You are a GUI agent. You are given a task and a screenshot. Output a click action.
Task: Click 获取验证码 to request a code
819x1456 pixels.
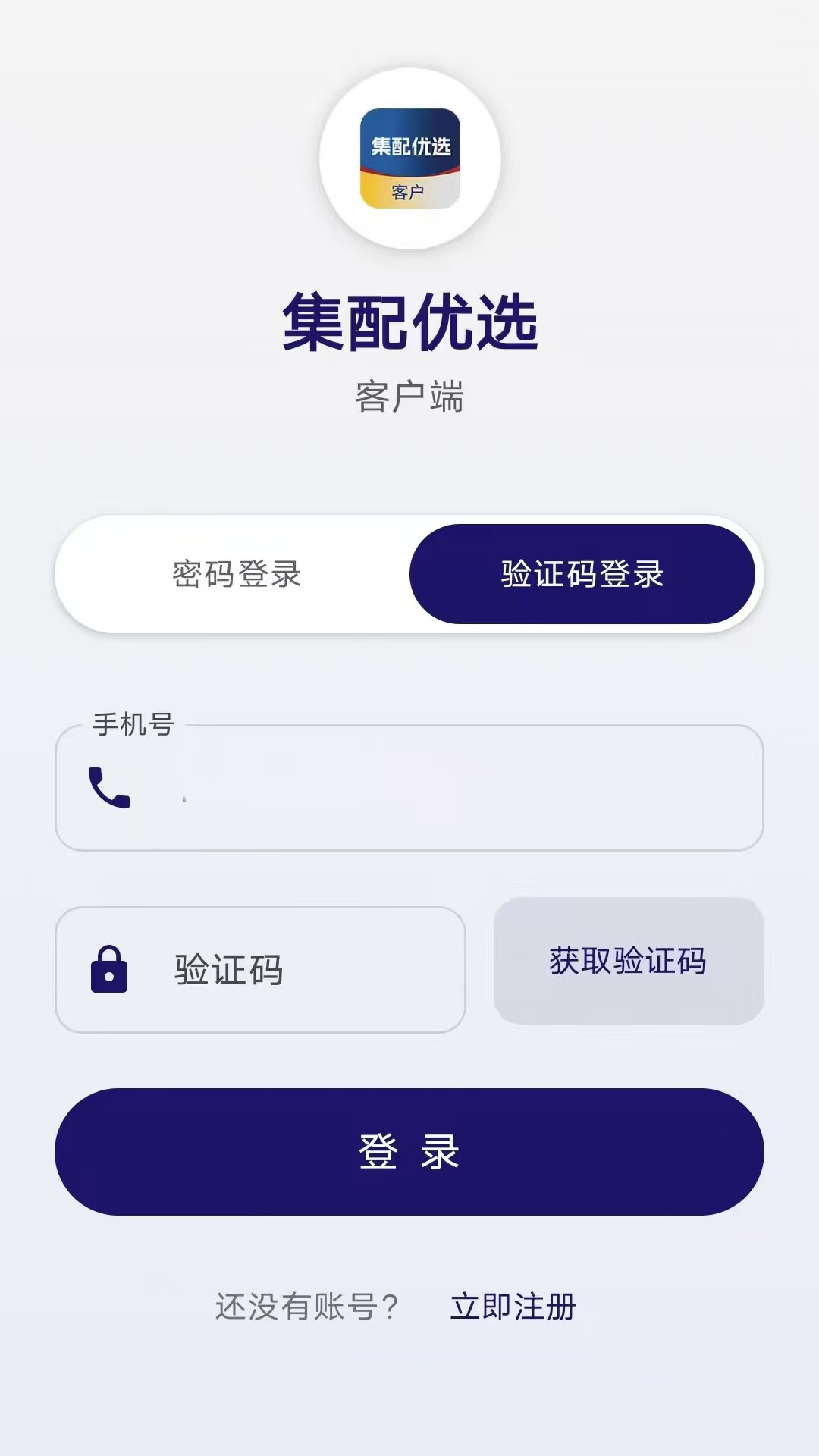point(628,962)
